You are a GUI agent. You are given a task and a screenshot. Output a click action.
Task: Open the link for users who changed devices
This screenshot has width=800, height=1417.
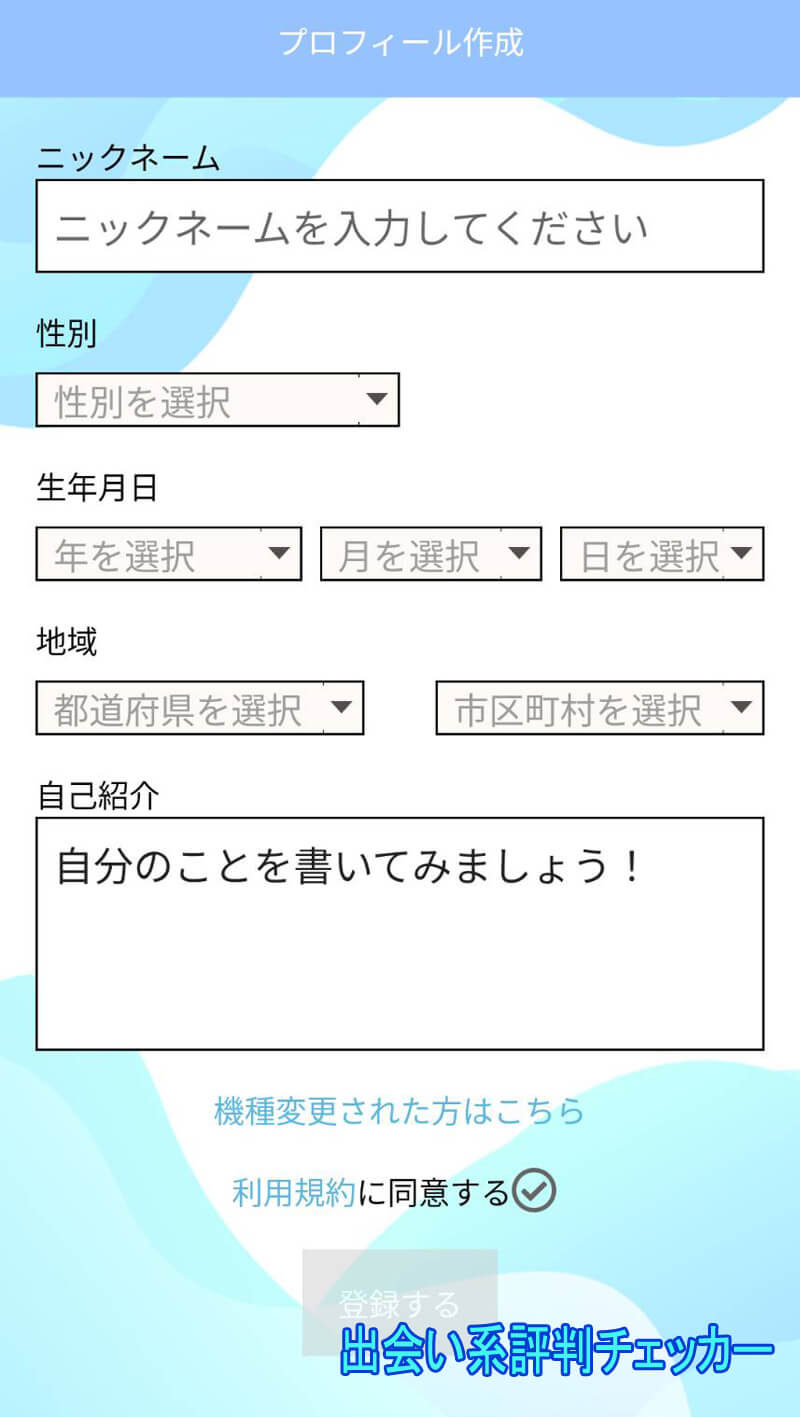coord(399,1111)
